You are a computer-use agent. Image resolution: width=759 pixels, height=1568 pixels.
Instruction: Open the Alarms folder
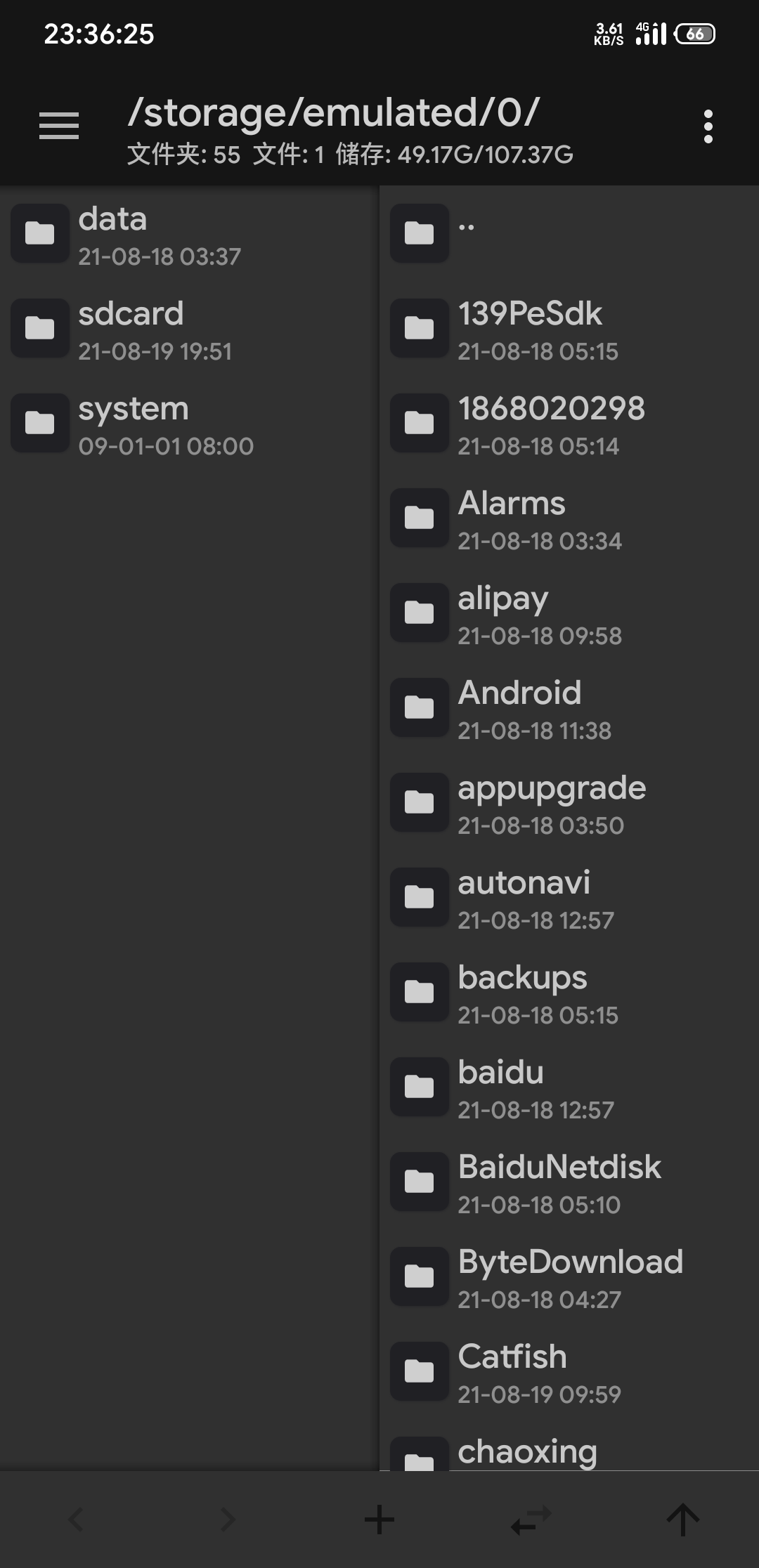569,518
